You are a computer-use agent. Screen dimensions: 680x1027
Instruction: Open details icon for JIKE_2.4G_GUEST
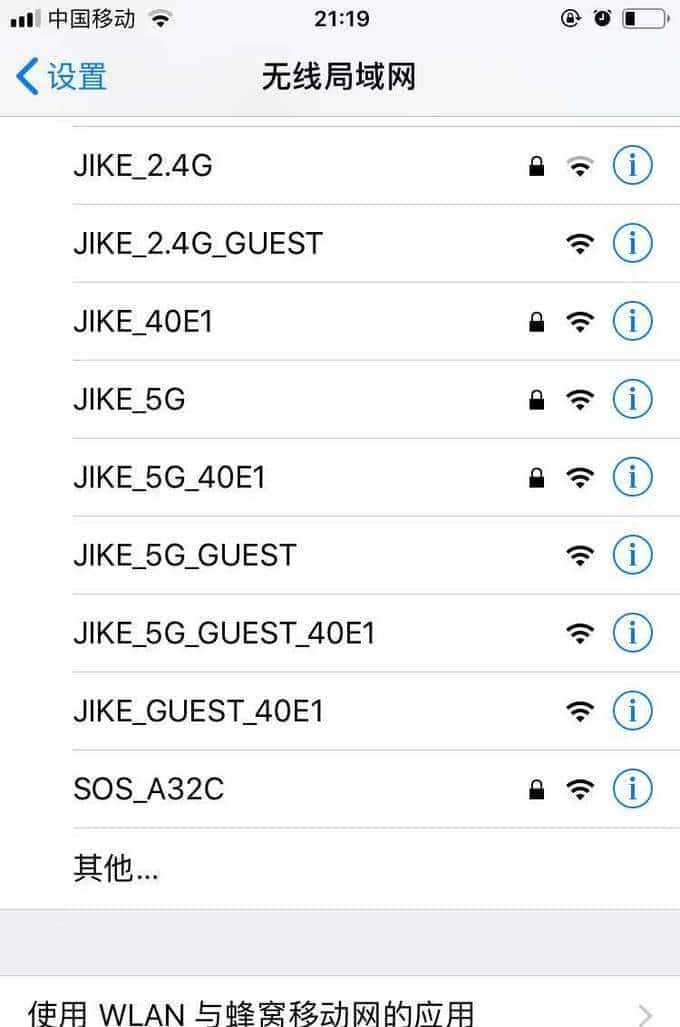[x=632, y=243]
